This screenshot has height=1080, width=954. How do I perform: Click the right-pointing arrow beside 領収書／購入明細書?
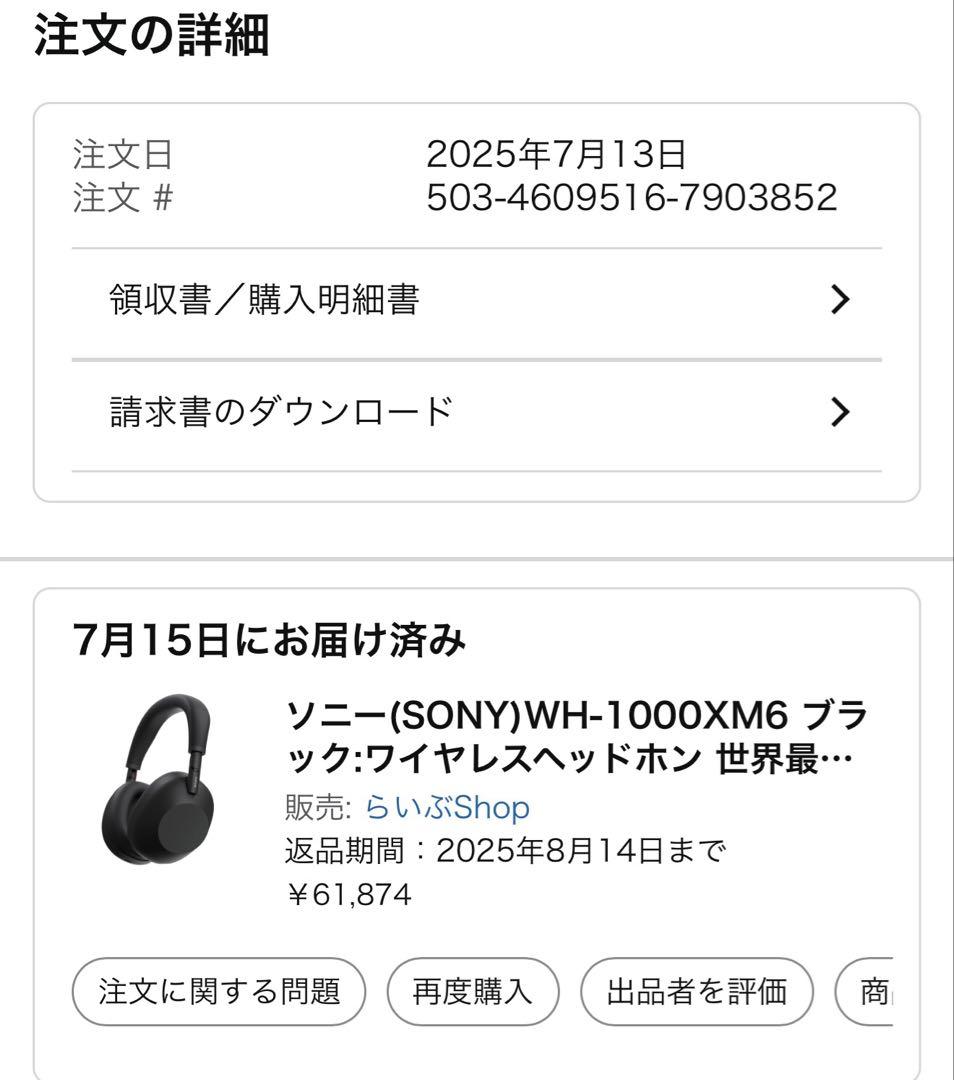pos(843,299)
